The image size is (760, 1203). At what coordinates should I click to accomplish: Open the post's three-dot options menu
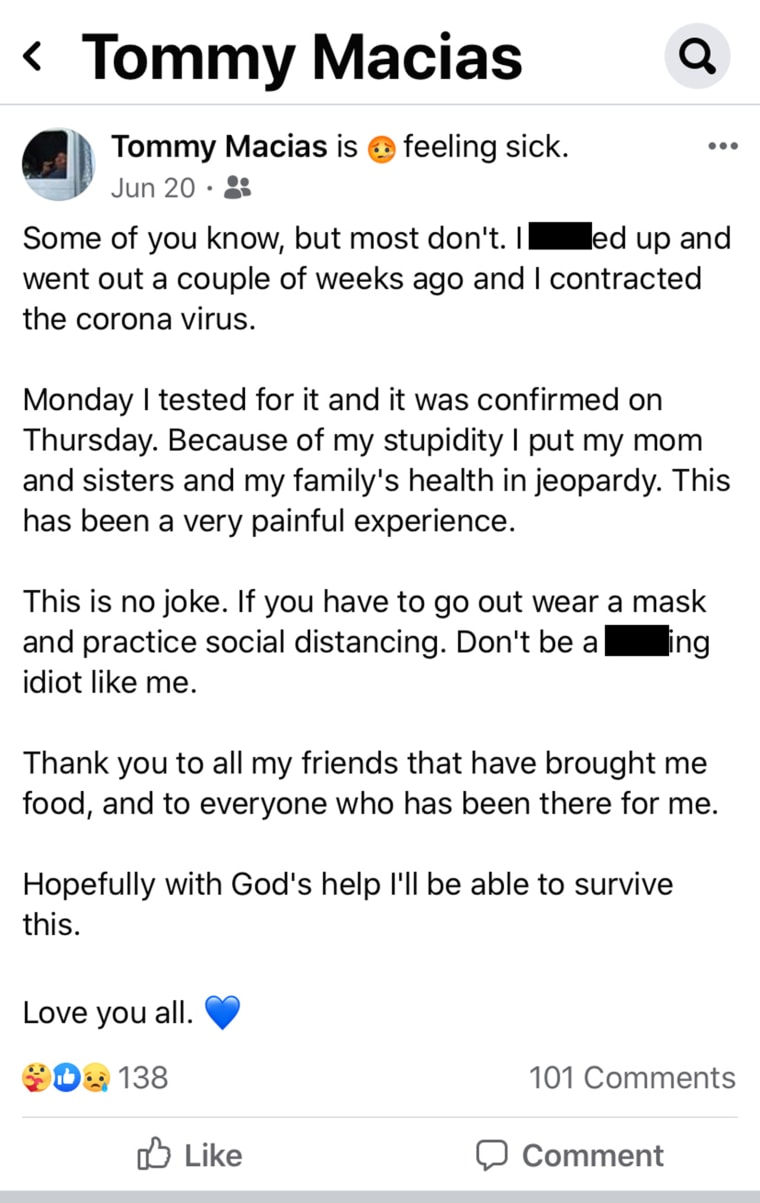[x=722, y=147]
